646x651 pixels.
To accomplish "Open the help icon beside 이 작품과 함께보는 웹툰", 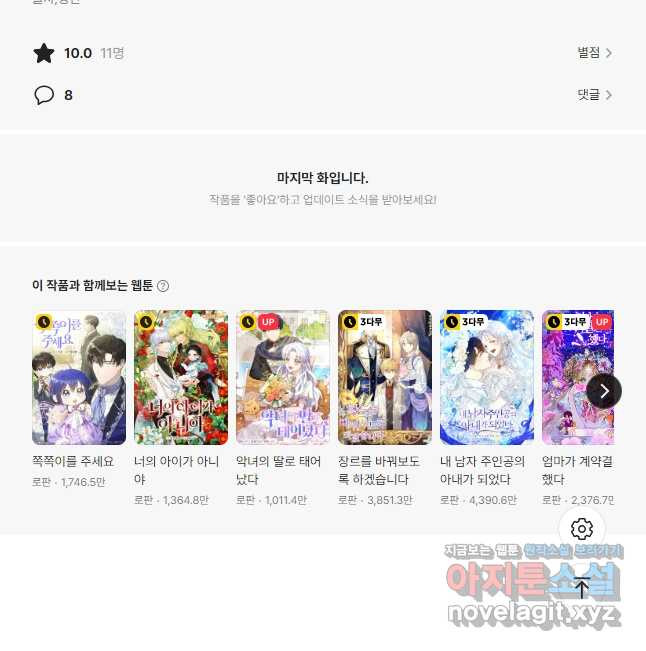I will click(163, 286).
